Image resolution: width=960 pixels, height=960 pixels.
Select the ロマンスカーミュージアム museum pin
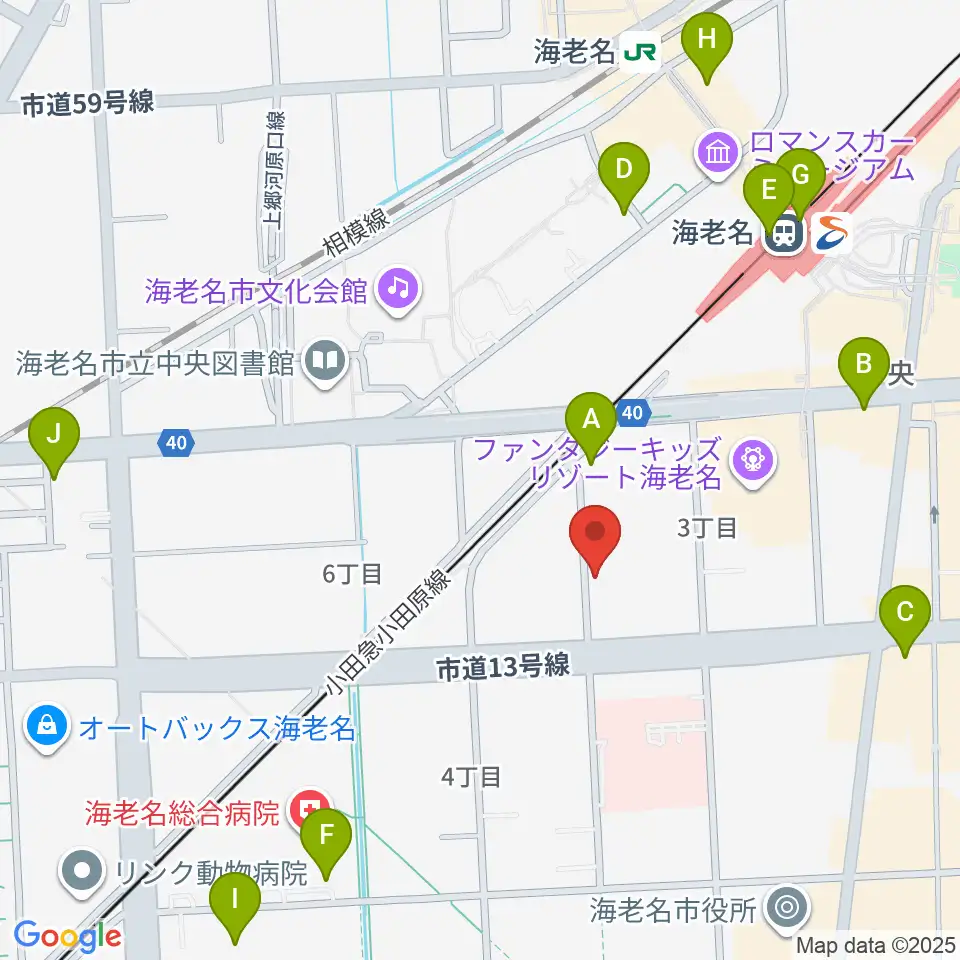click(x=718, y=154)
